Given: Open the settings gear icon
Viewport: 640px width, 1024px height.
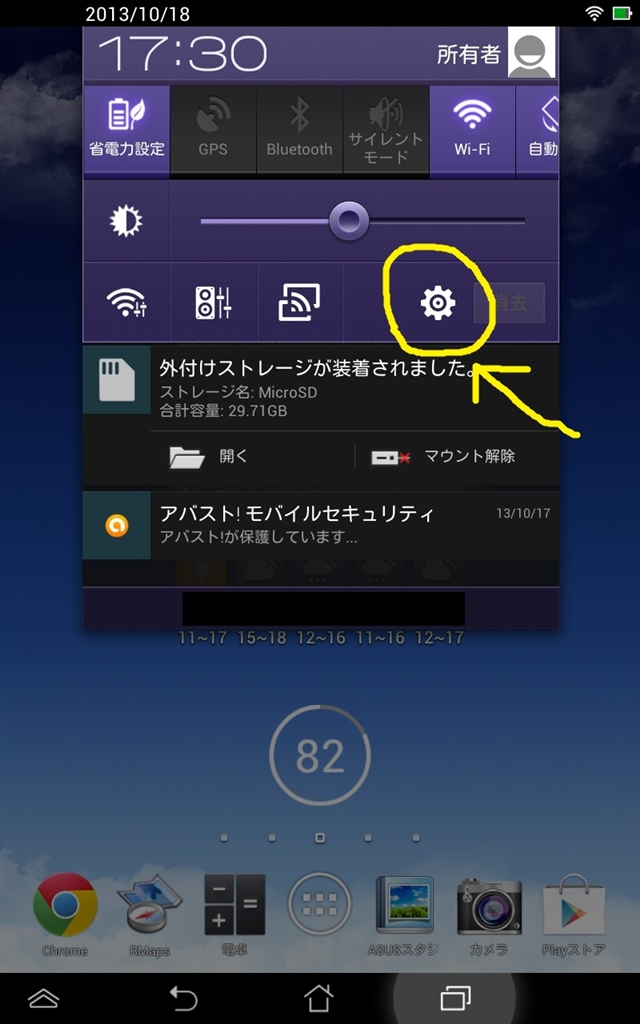Looking at the screenshot, I should click(x=438, y=302).
